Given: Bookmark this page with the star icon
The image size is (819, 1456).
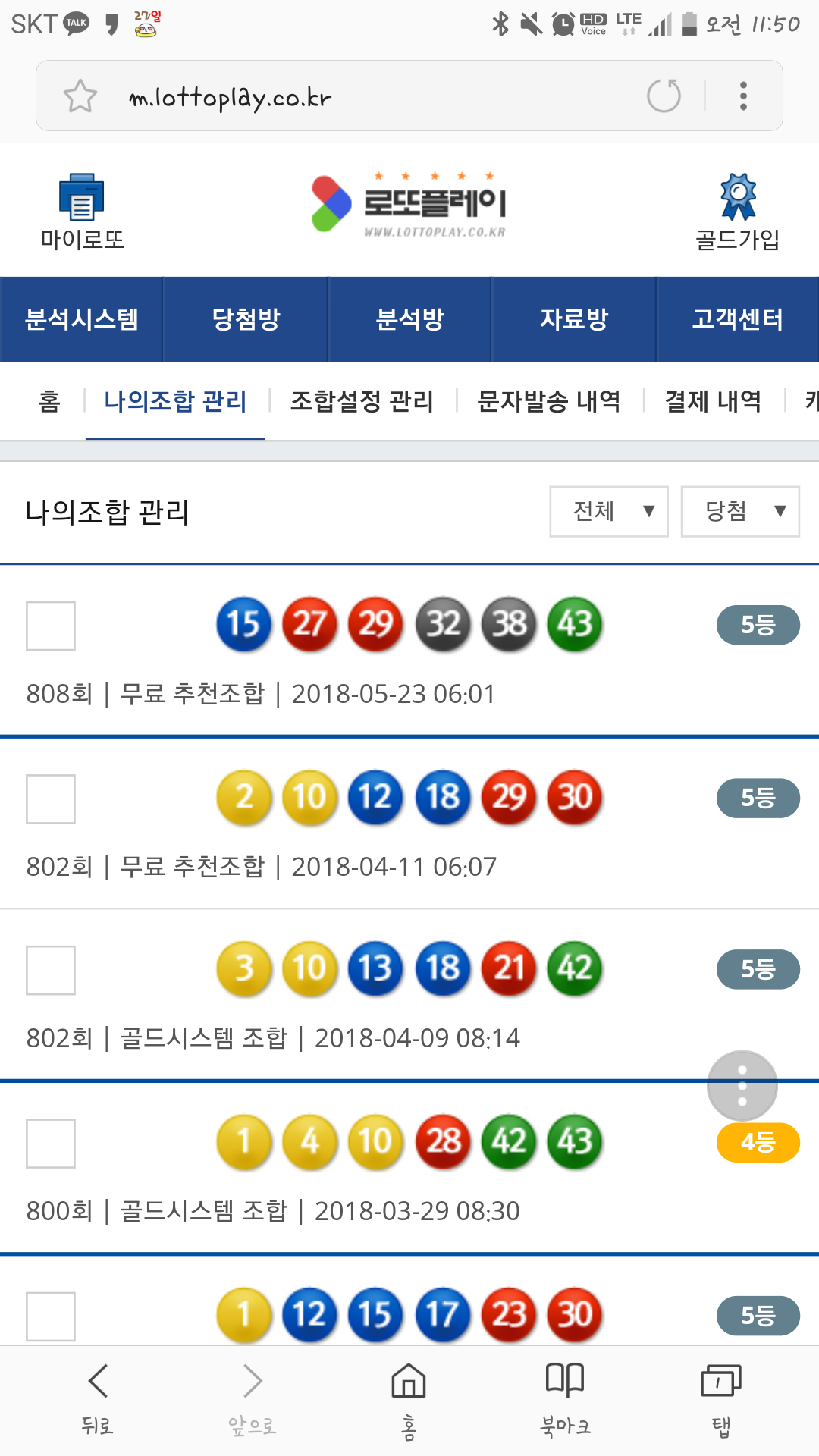Looking at the screenshot, I should pyautogui.click(x=80, y=96).
